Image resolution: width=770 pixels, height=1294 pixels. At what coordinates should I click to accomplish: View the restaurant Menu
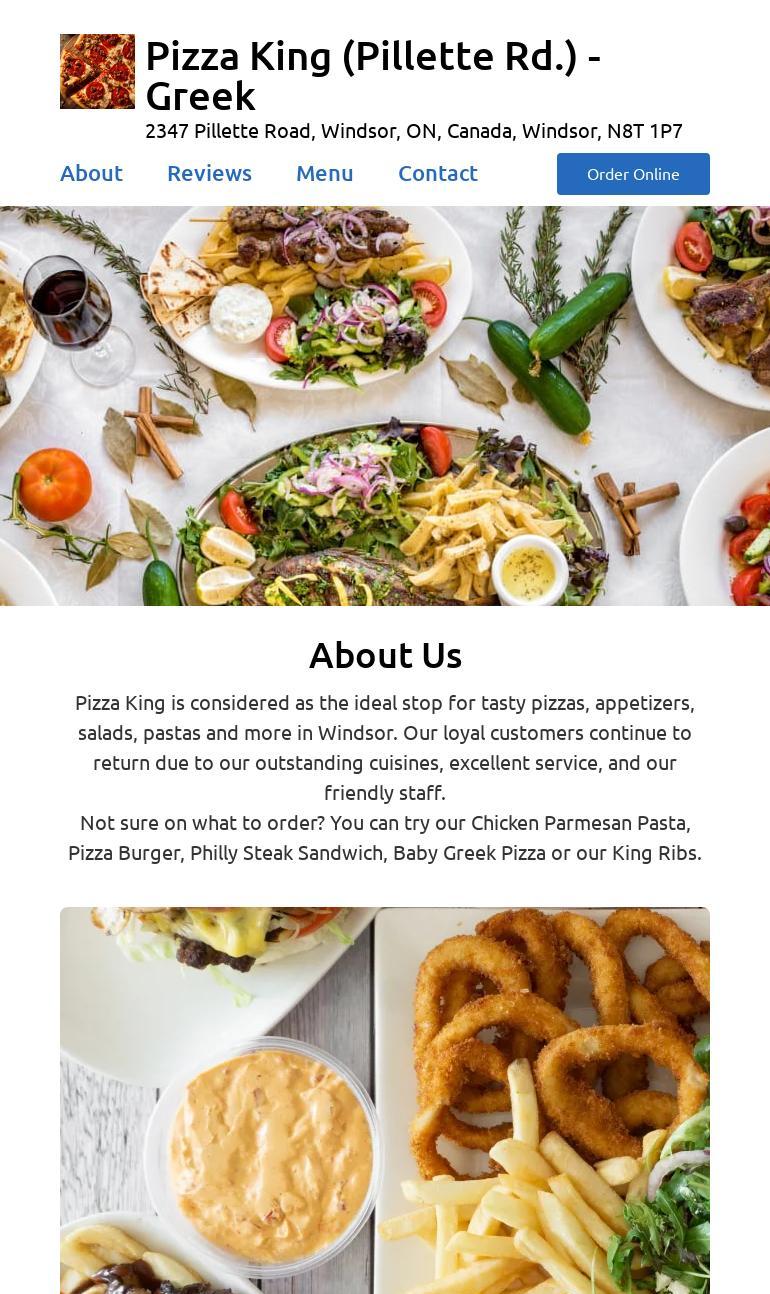[324, 174]
